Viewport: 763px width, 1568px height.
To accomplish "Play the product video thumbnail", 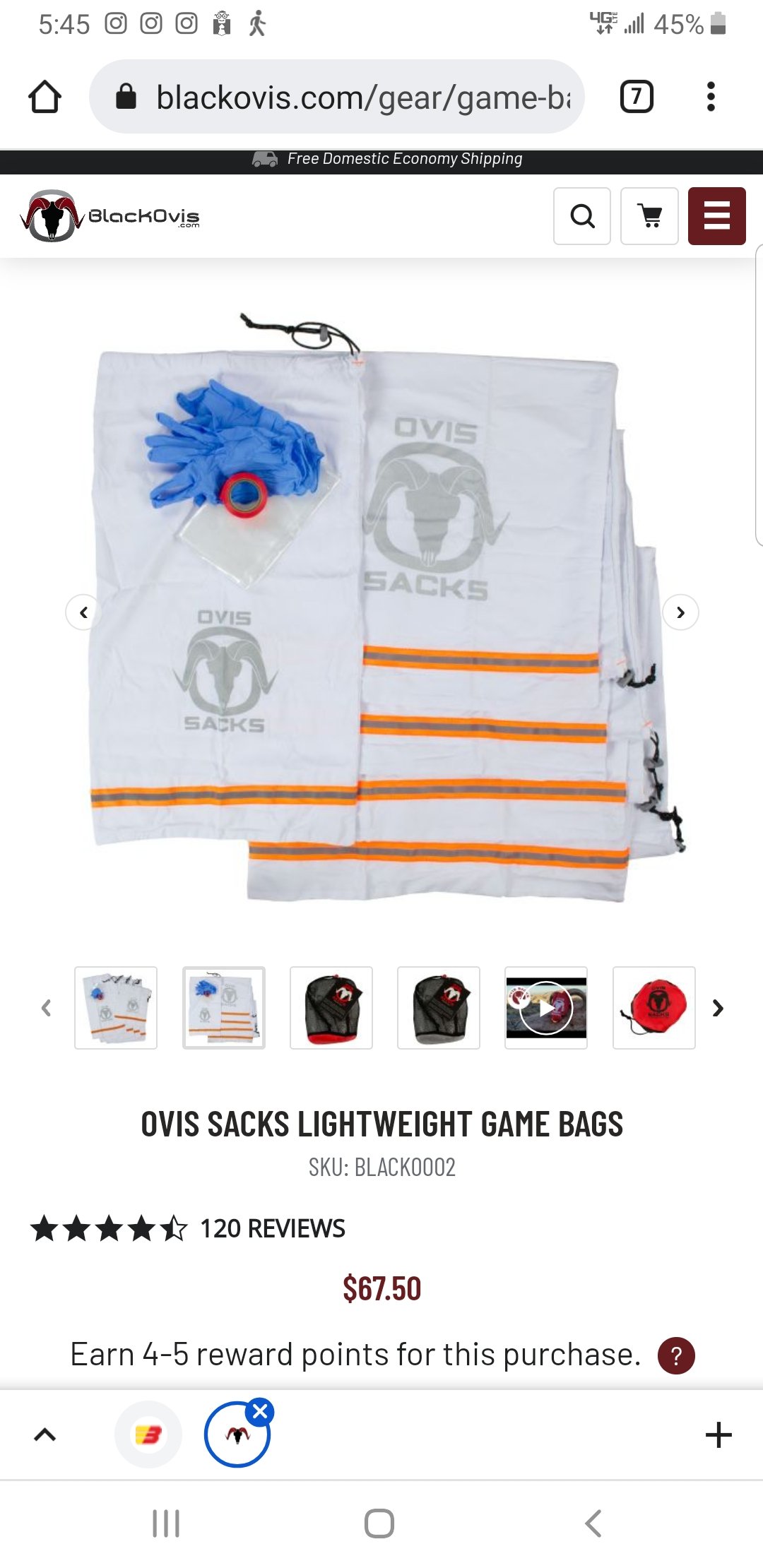I will 546,1008.
